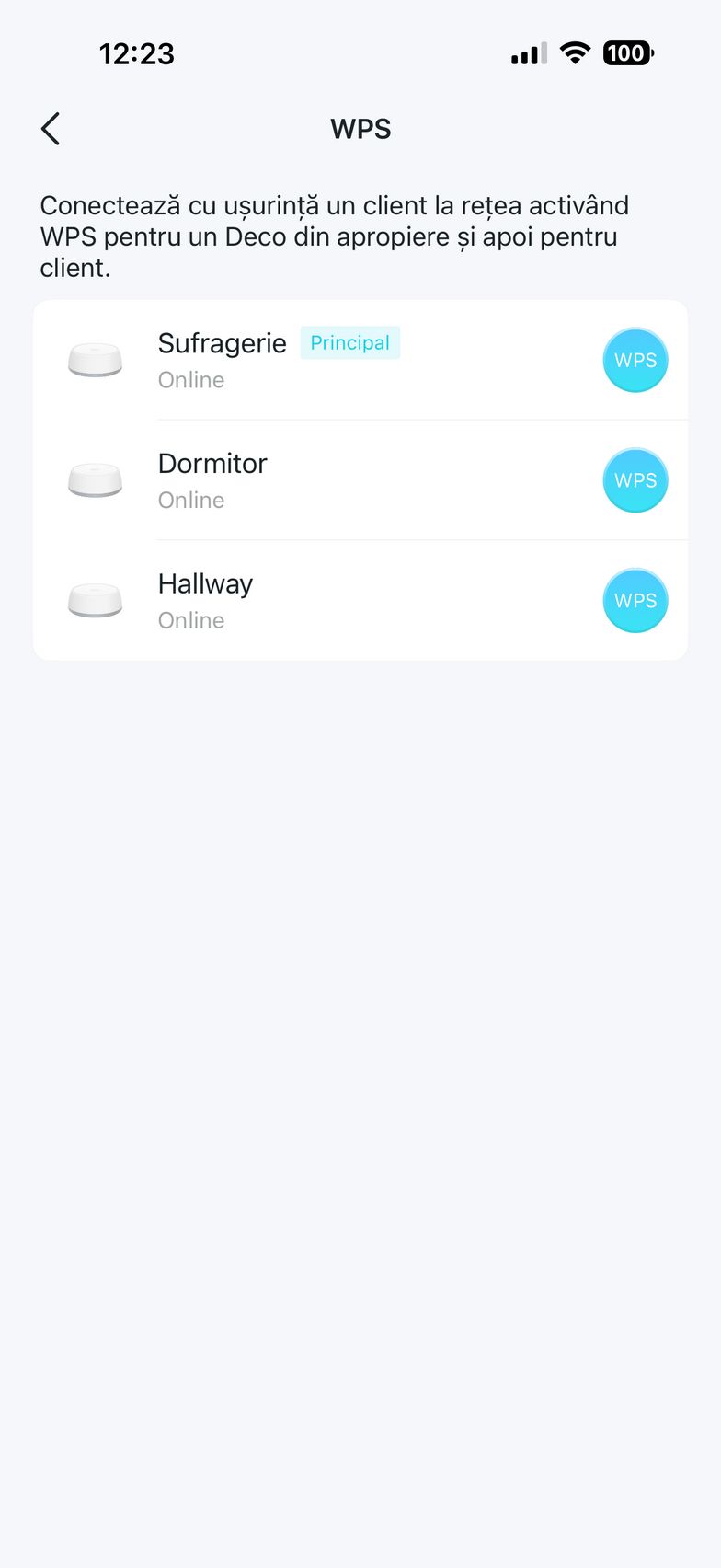Go back from the WPS screen

pos(51,129)
